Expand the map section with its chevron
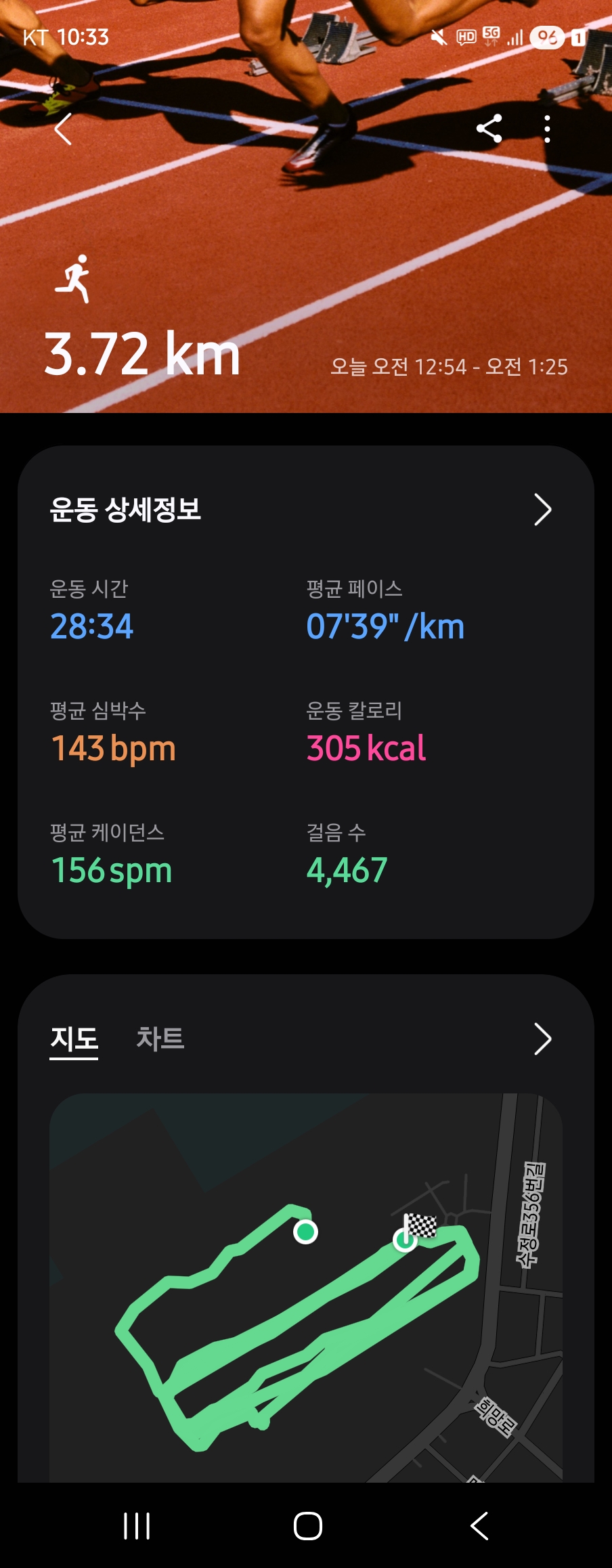Screen dimensions: 612x1568 point(542,1039)
